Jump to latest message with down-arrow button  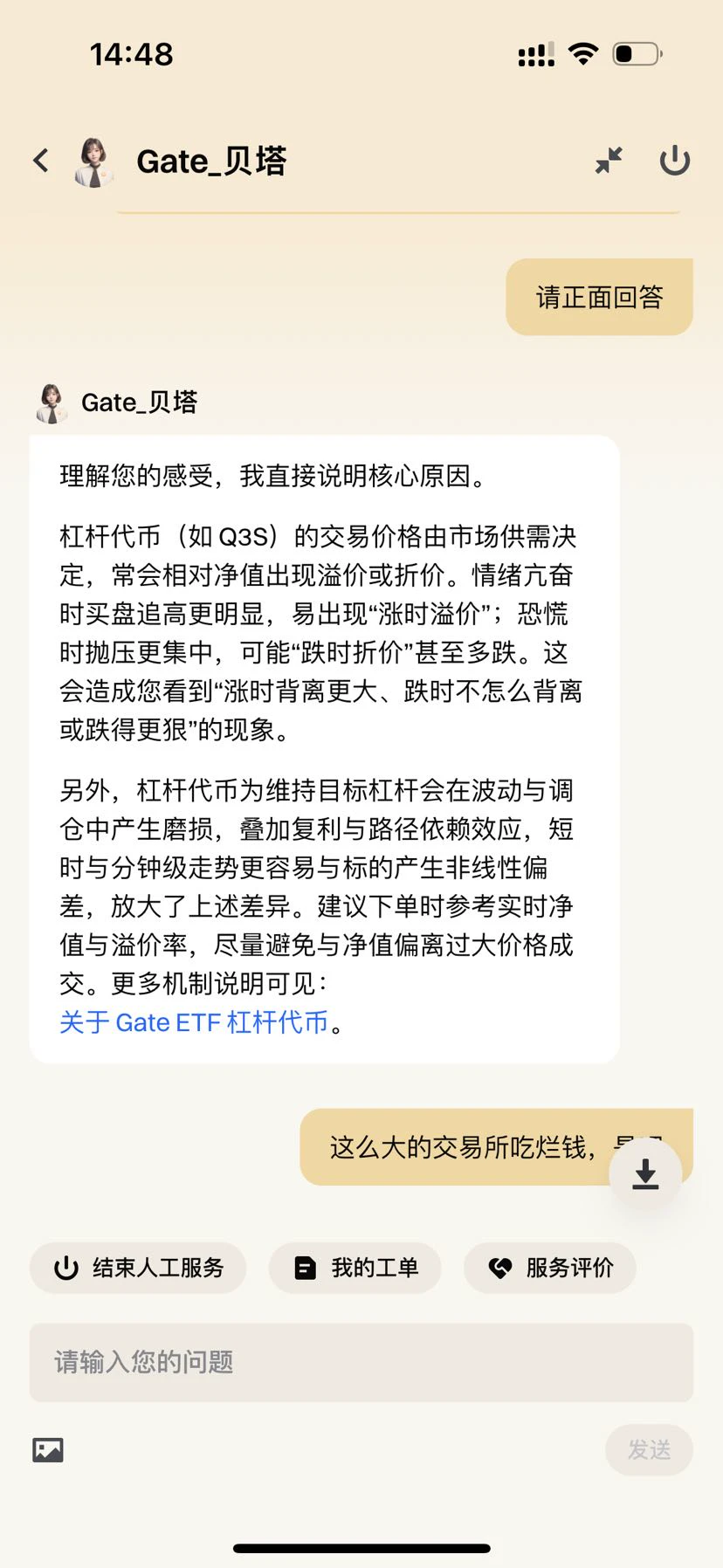tap(645, 1174)
